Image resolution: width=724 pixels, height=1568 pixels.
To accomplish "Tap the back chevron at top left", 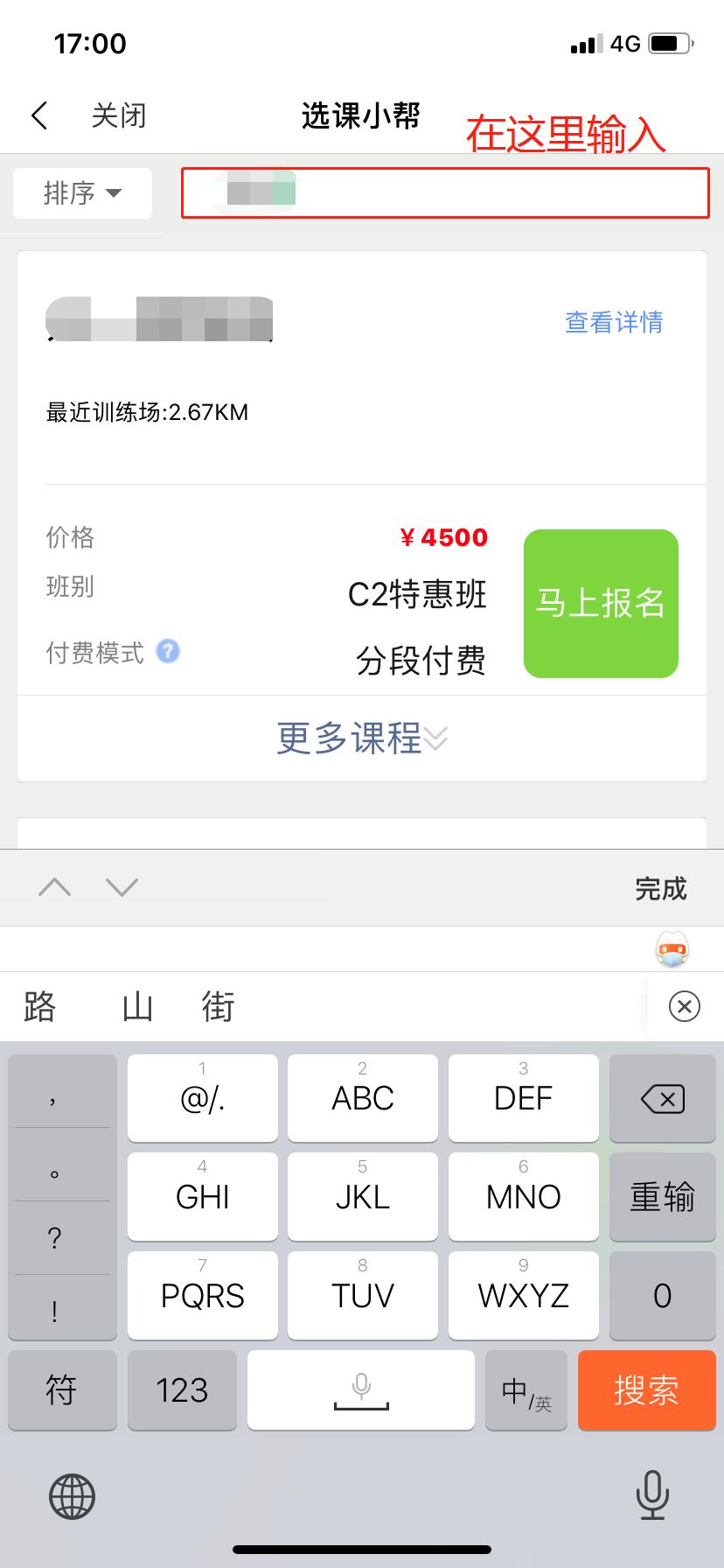I will pyautogui.click(x=39, y=115).
